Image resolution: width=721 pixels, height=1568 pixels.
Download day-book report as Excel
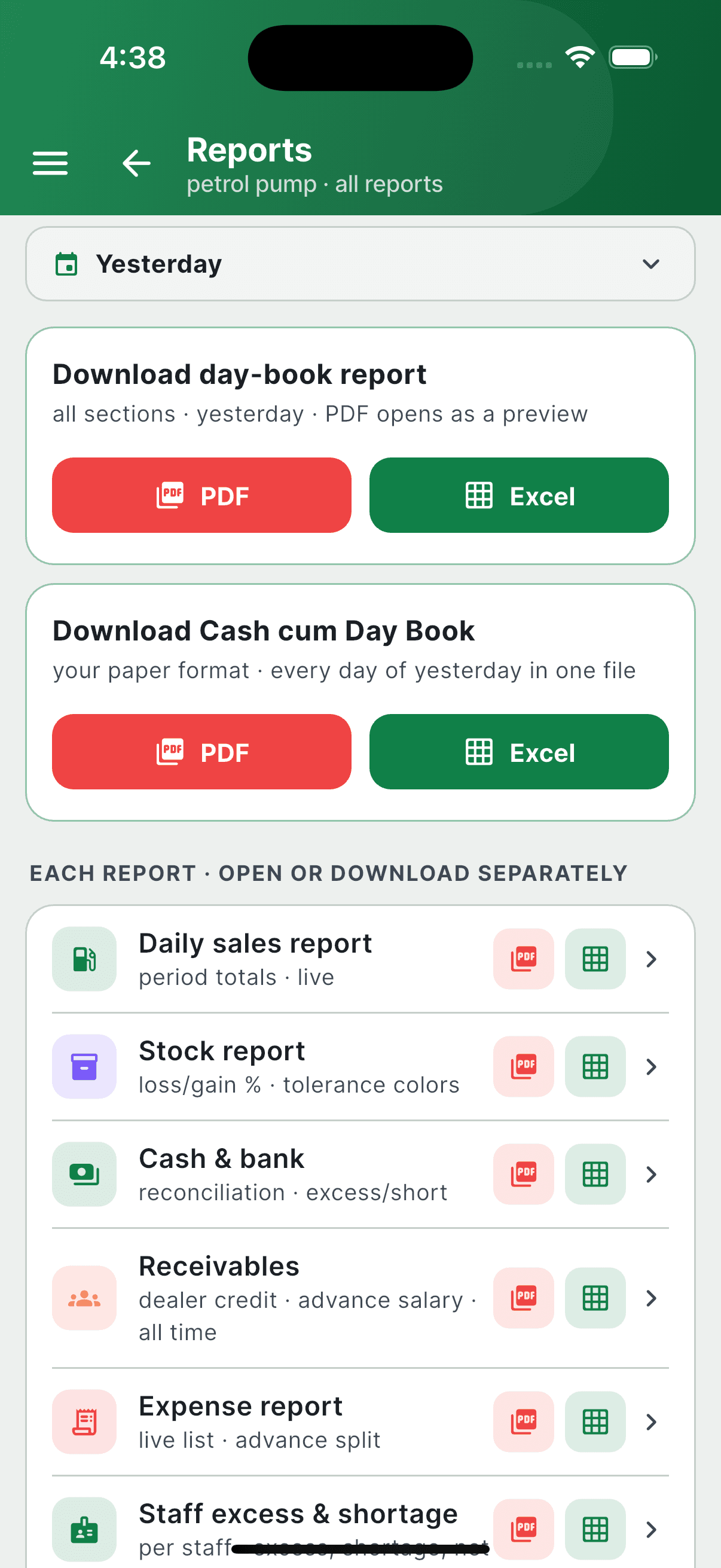[519, 496]
